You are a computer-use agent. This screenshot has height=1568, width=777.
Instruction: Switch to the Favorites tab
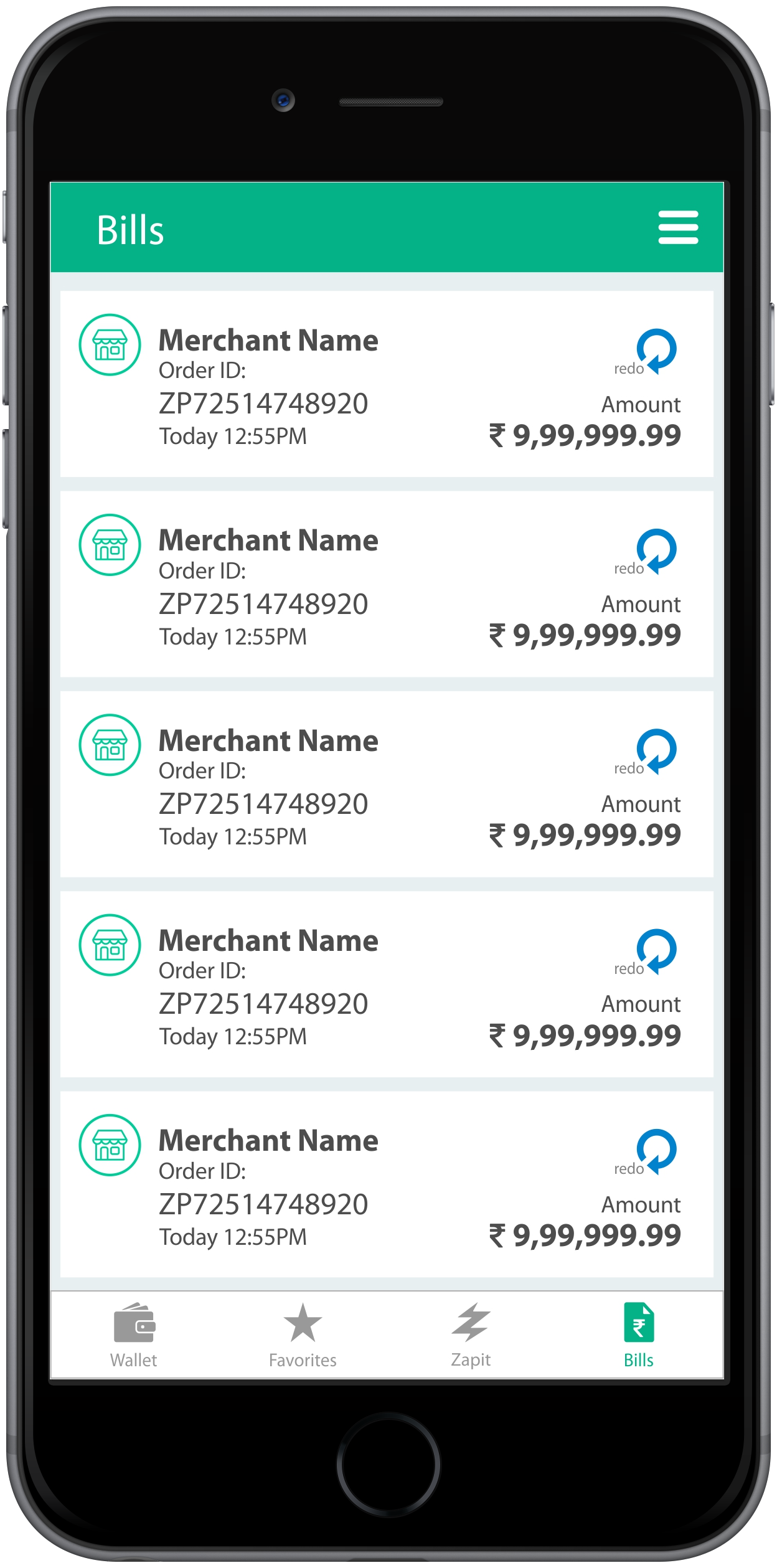pyautogui.click(x=303, y=1336)
